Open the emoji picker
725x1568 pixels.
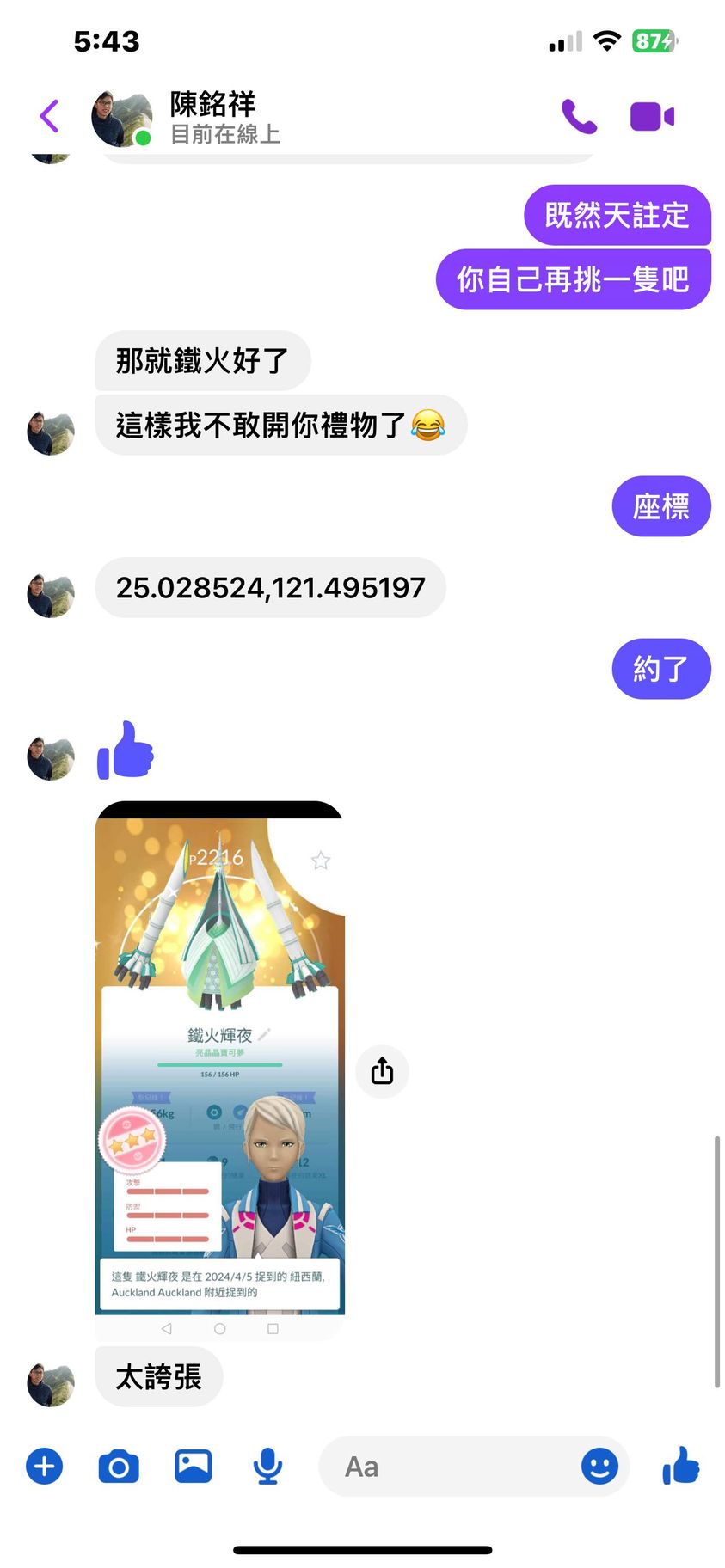coord(599,1467)
